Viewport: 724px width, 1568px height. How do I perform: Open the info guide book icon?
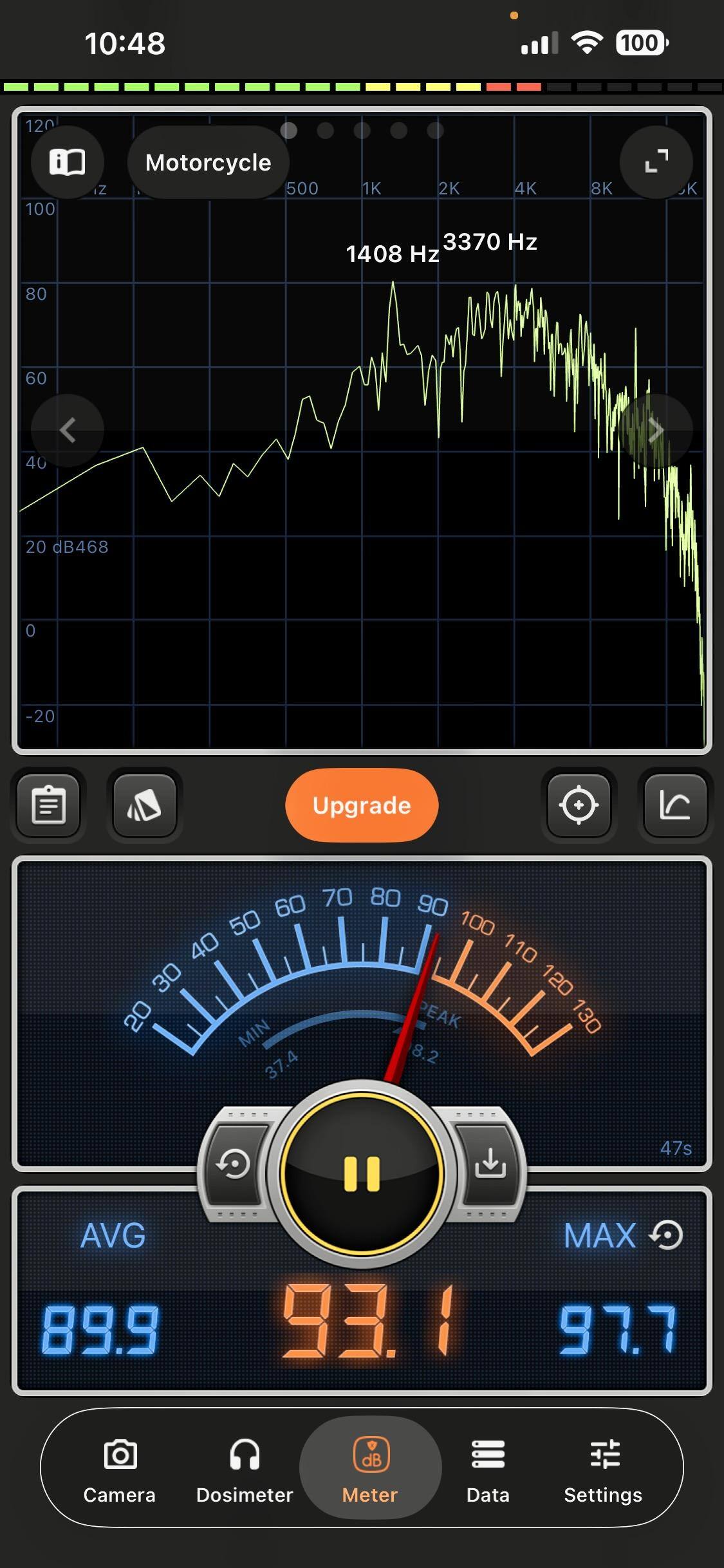[67, 162]
